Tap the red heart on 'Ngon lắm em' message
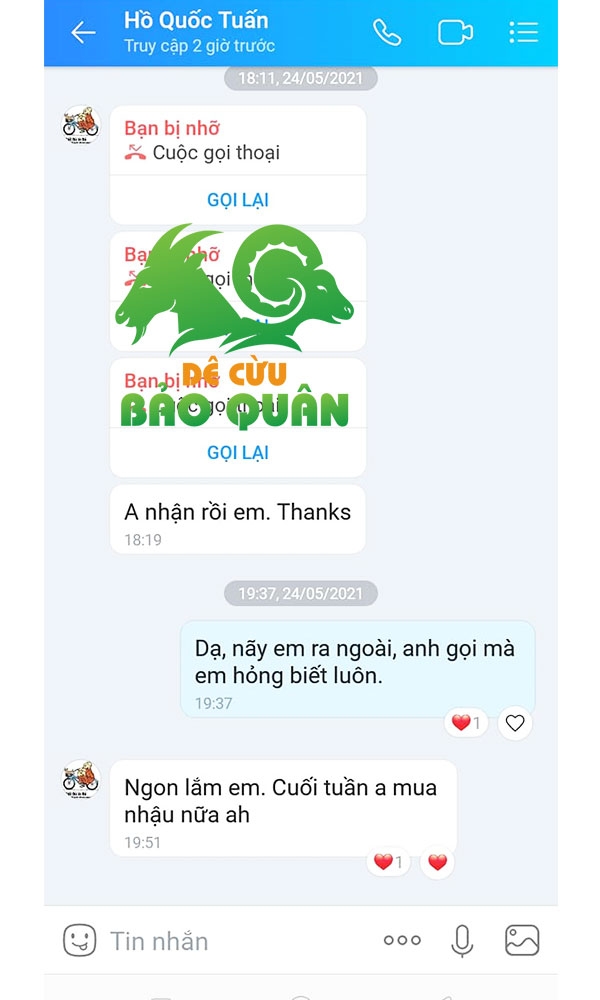This screenshot has height=1000, width=600. pyautogui.click(x=437, y=862)
